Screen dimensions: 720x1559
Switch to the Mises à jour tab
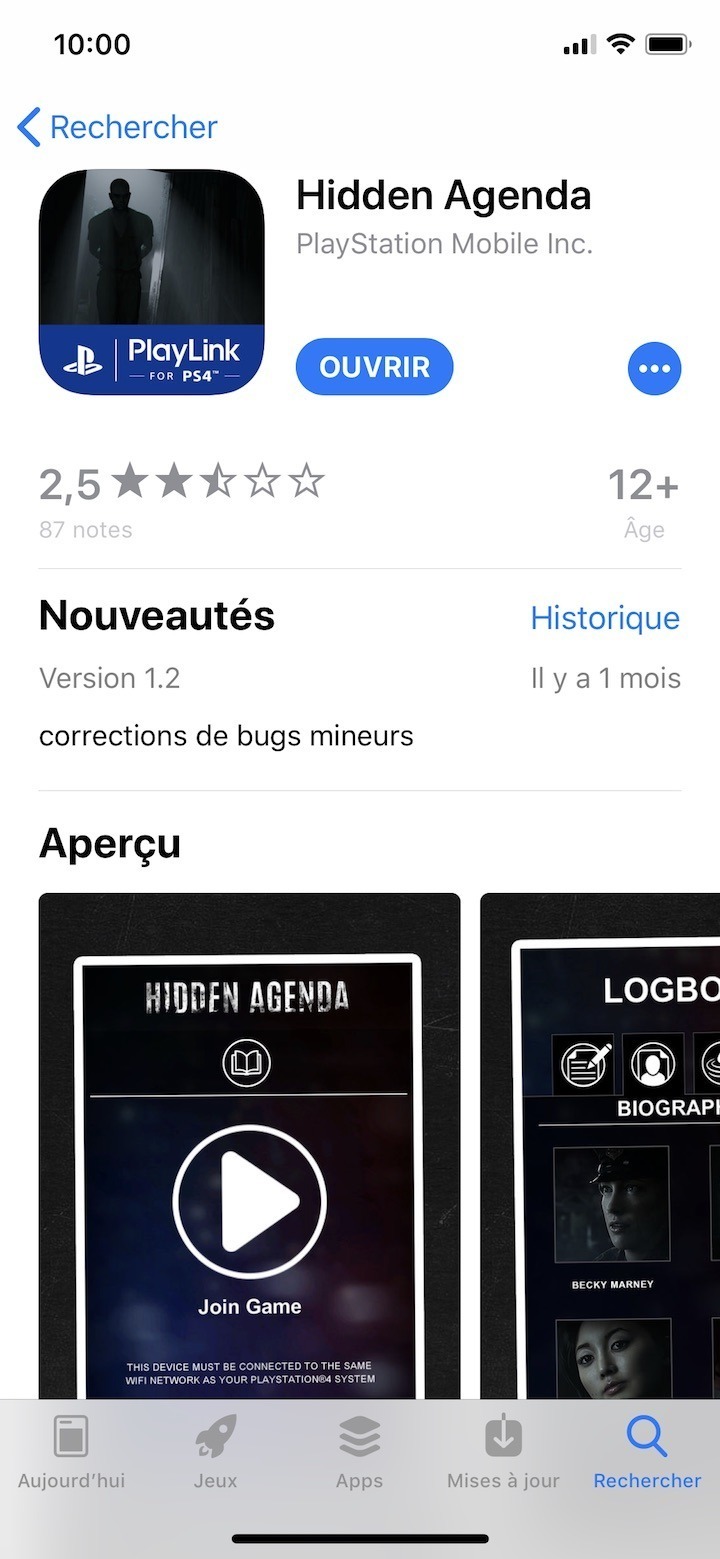pyautogui.click(x=503, y=1453)
